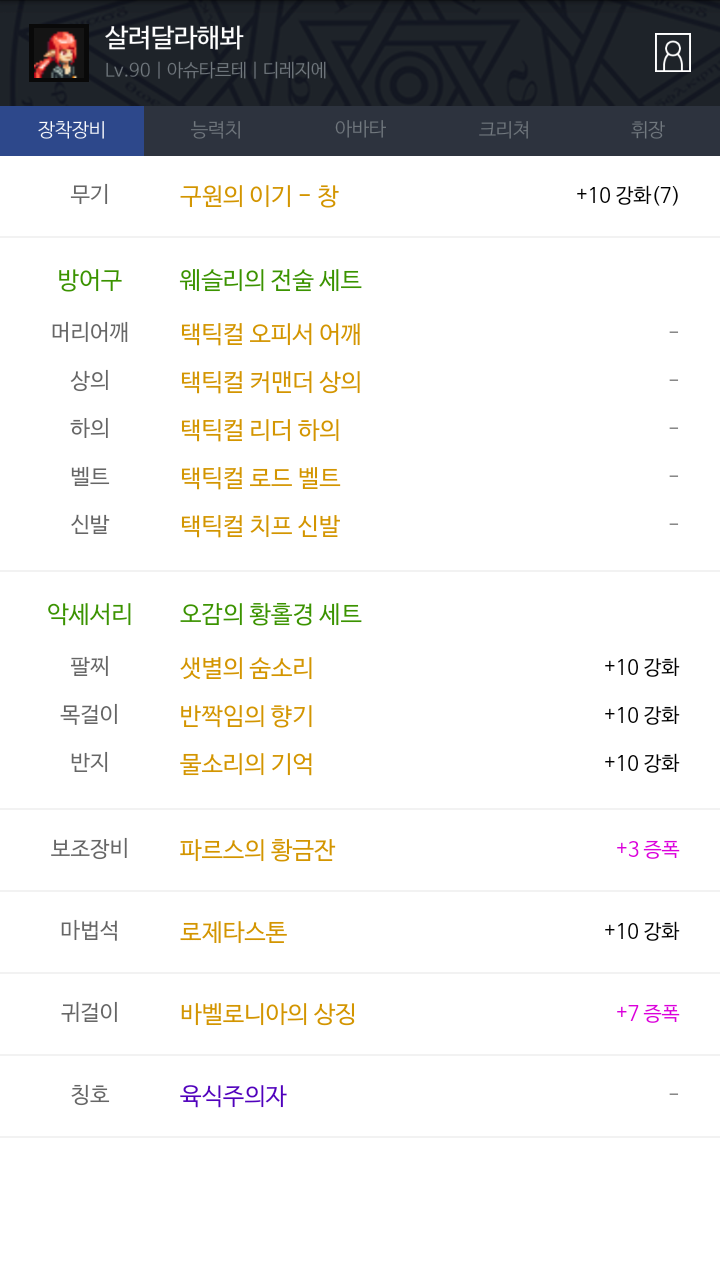Open 택틱컬 리더 하의 item
Screen dimensions: 720x1280
pos(260,430)
